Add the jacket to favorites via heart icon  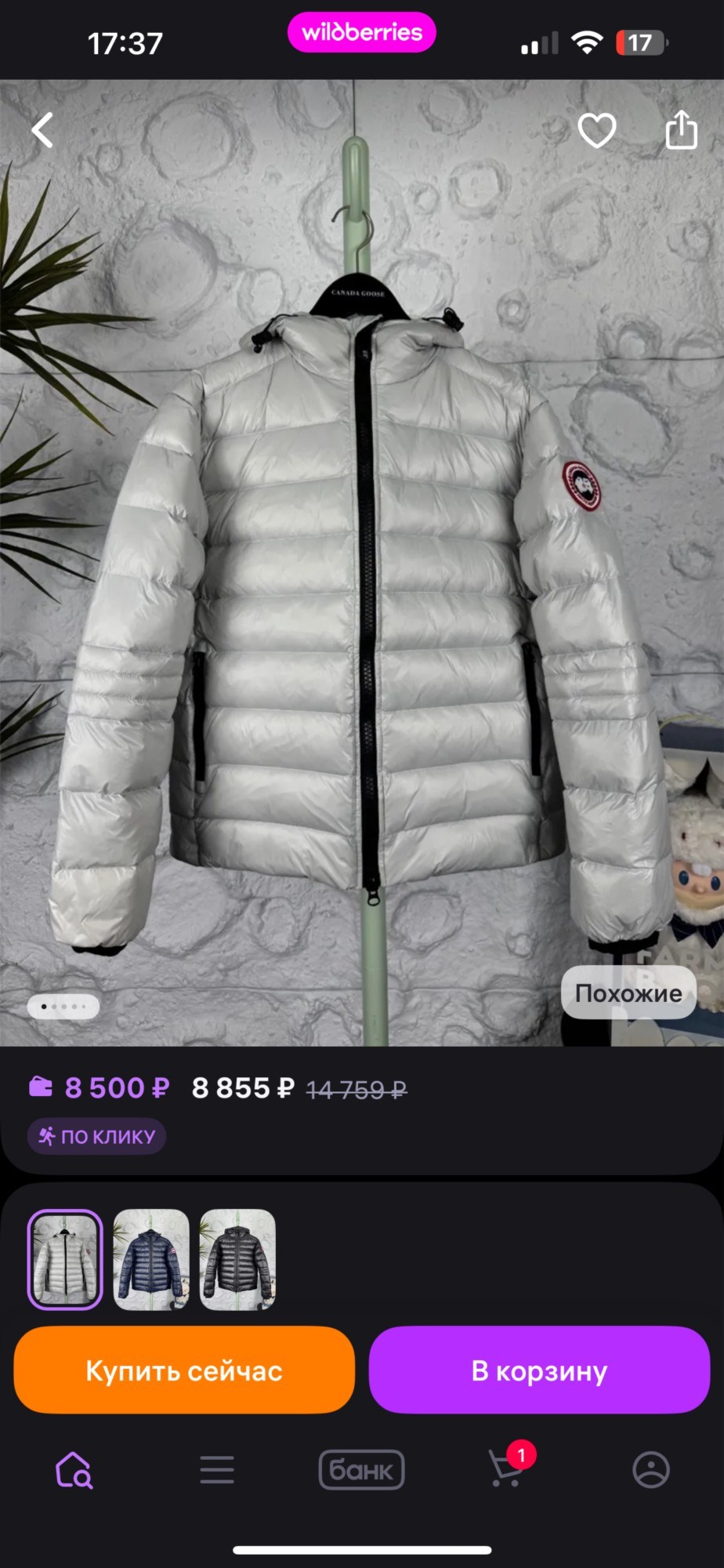pos(598,130)
